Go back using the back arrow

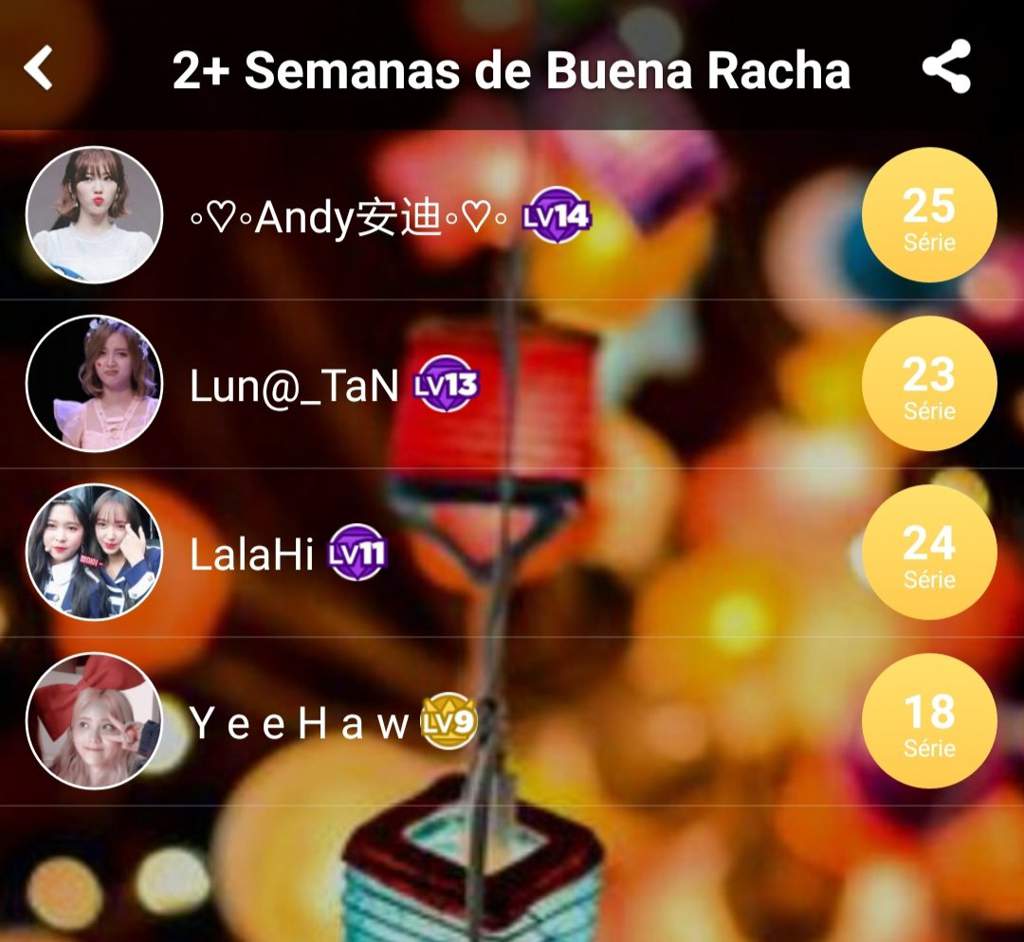(38, 70)
